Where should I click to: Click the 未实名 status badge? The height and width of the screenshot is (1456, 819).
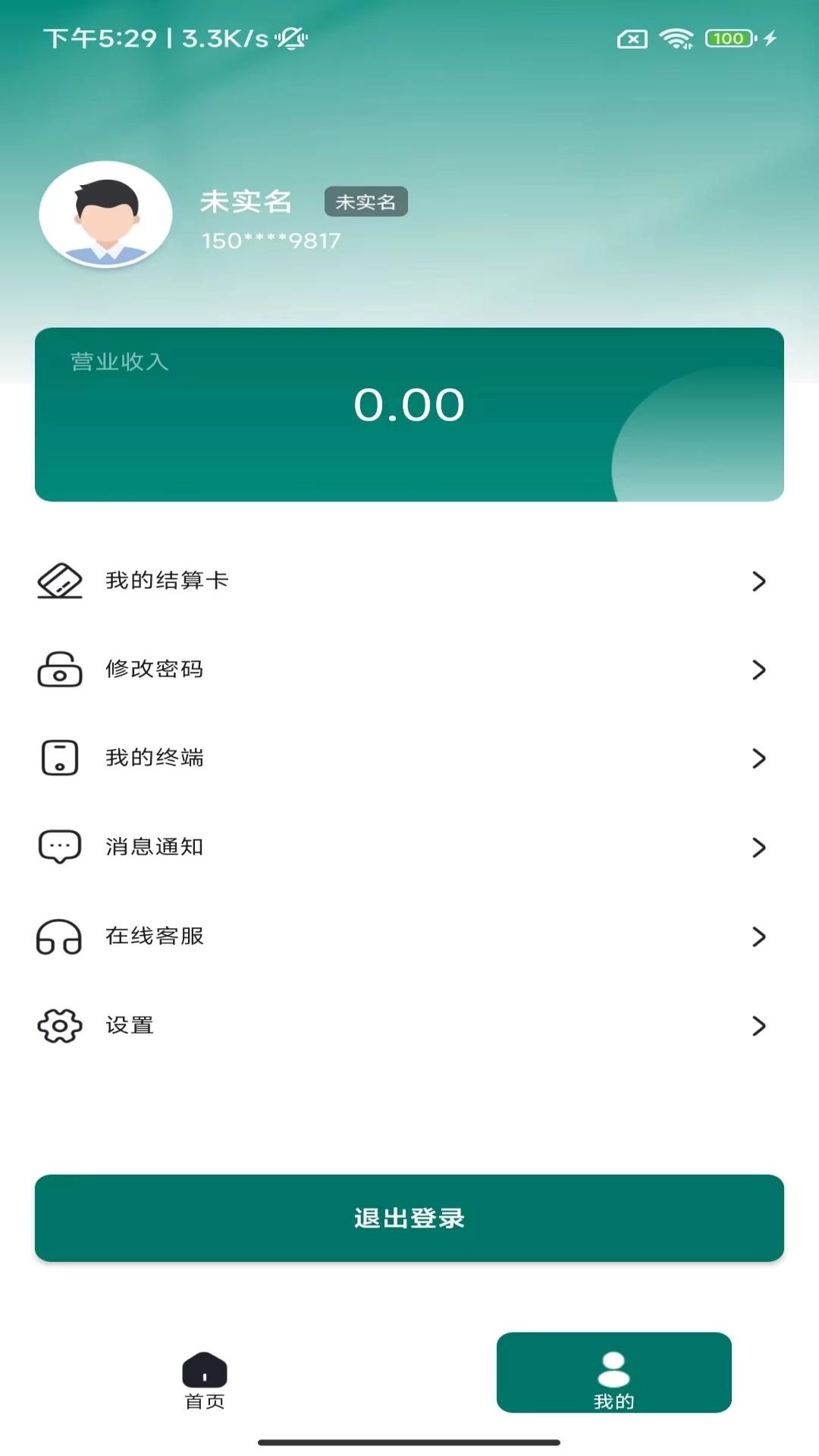(x=366, y=201)
